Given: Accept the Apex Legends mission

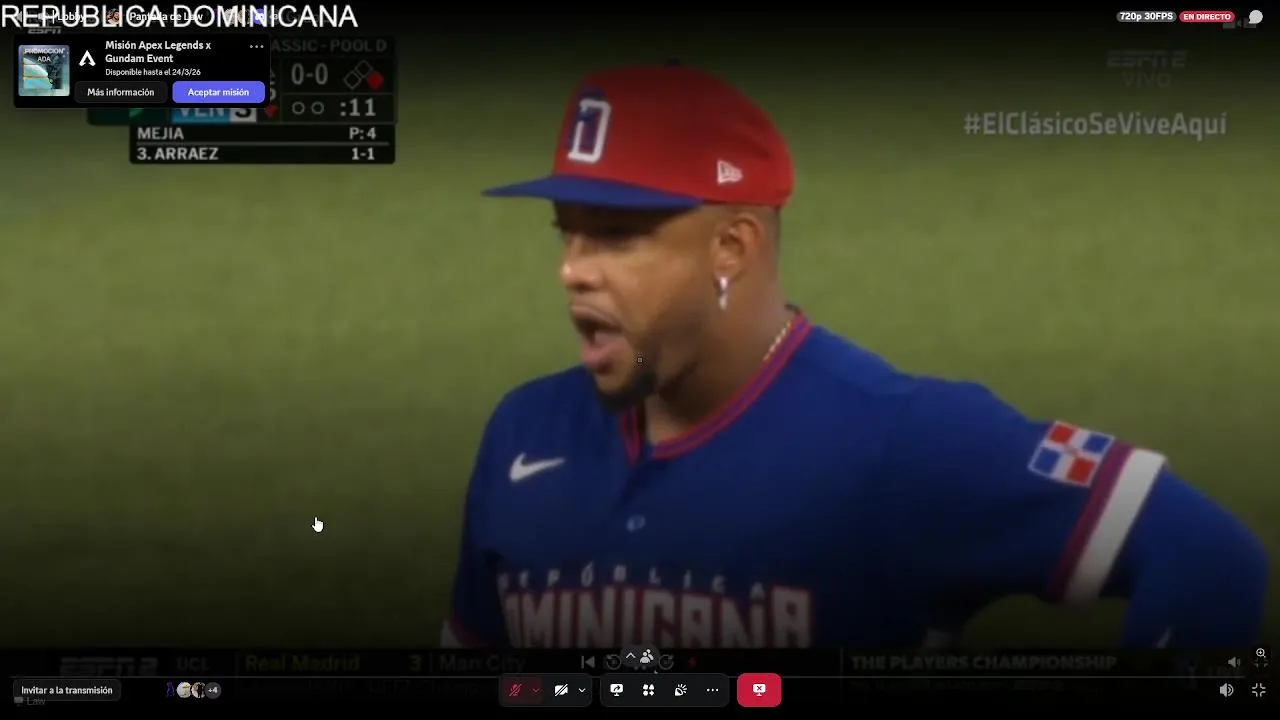Looking at the screenshot, I should tap(218, 92).
